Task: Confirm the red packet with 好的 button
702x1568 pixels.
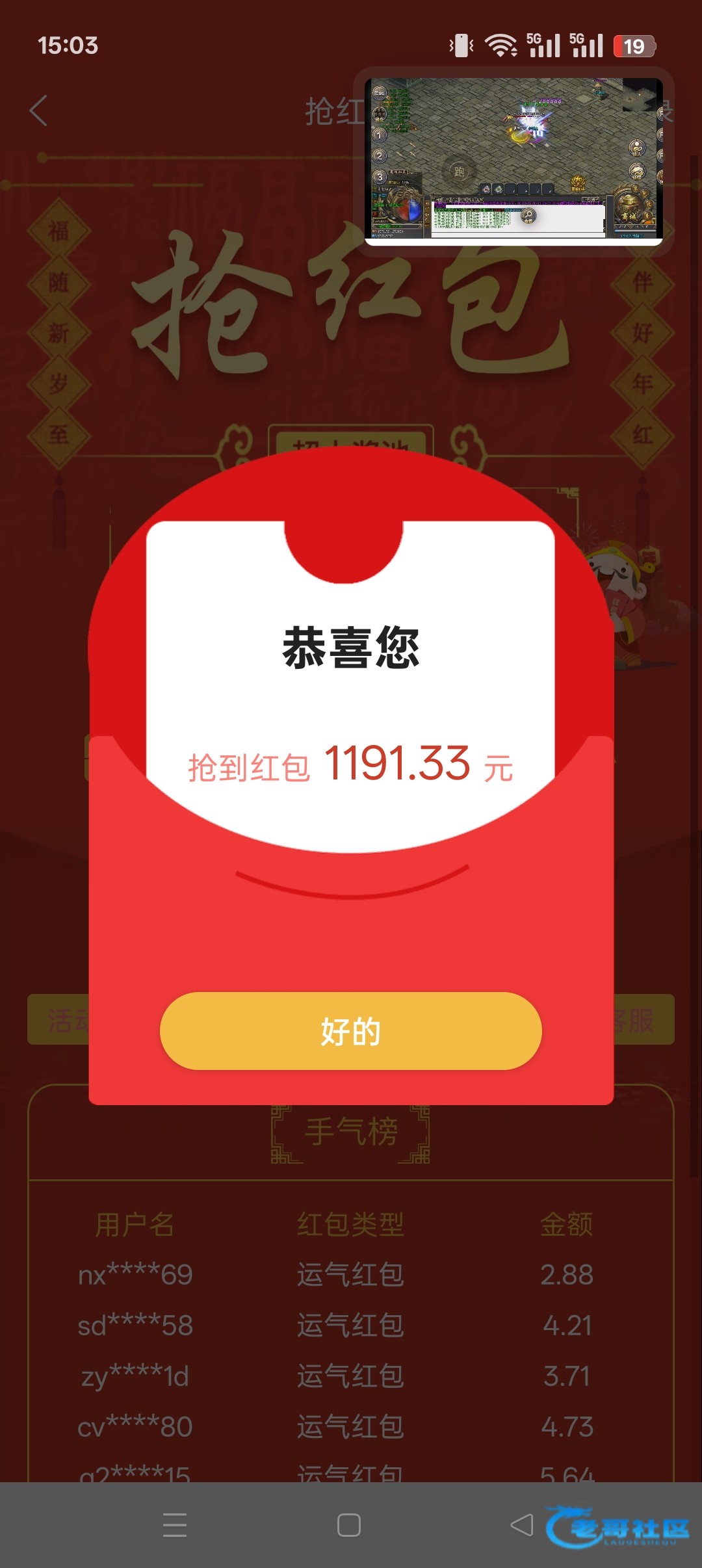Action: tap(350, 1031)
